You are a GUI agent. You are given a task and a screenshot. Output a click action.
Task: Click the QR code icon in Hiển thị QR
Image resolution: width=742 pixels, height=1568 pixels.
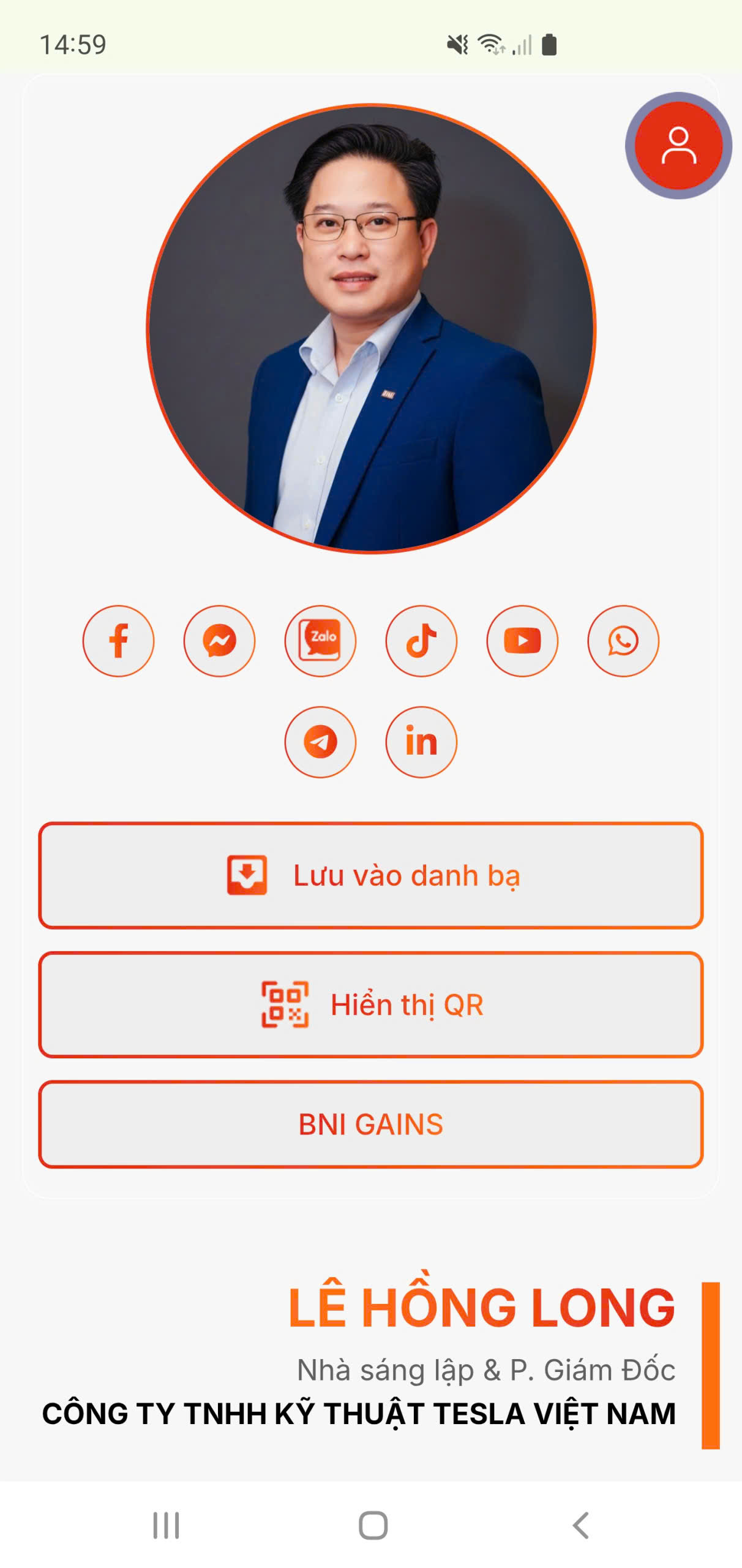coord(283,1003)
